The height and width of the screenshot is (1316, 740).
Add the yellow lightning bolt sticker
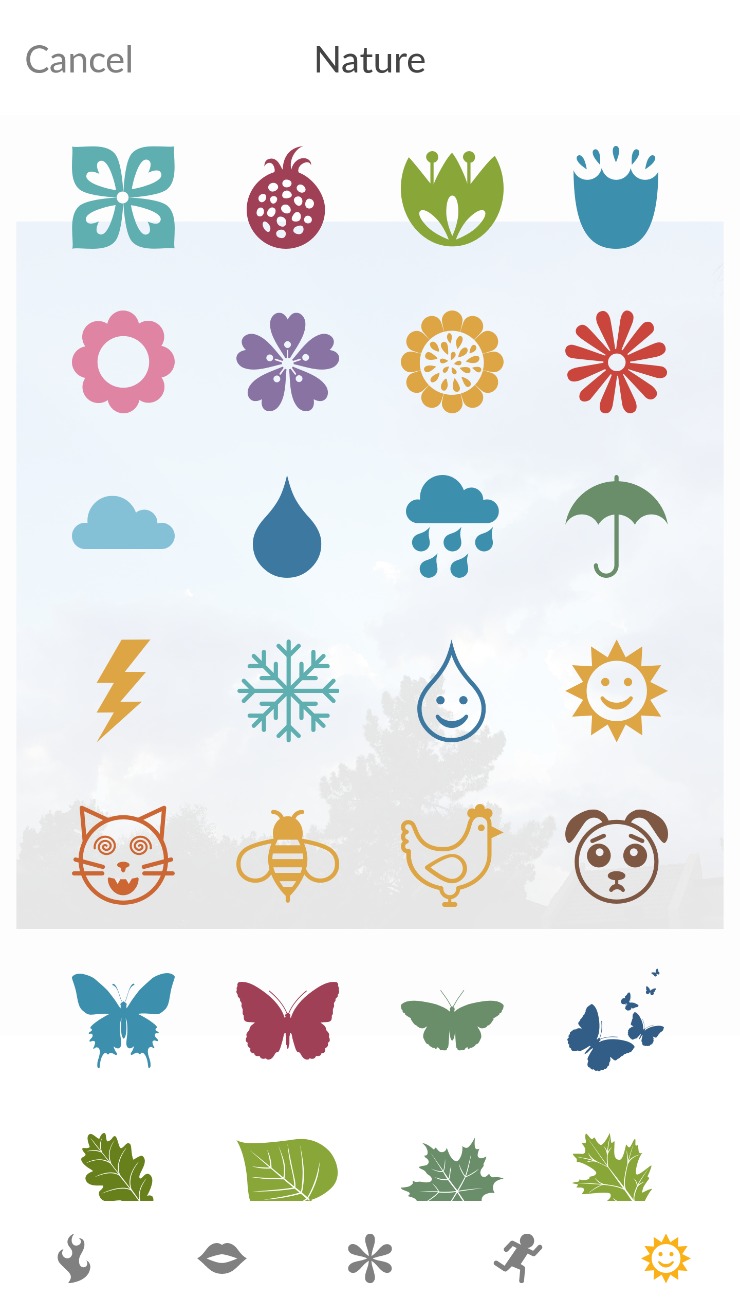123,689
